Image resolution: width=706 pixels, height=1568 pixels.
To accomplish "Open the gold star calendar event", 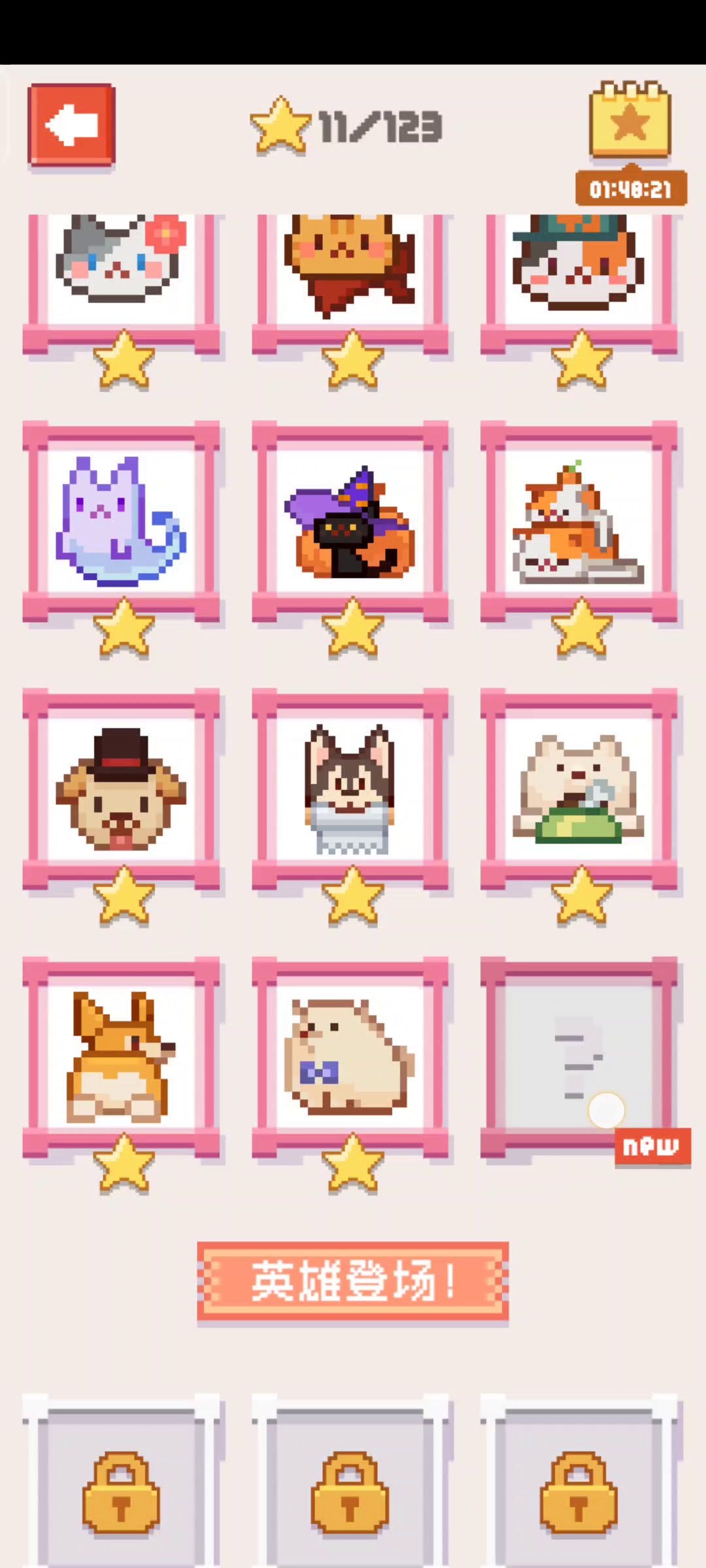I will tap(630, 122).
